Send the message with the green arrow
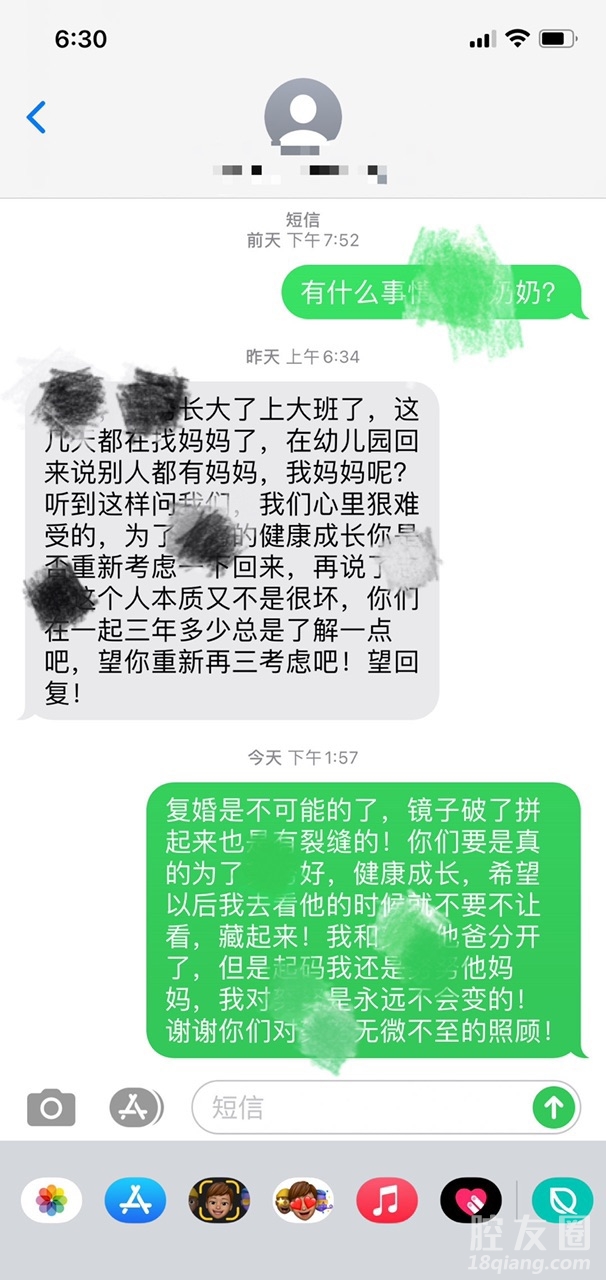 coord(554,1107)
